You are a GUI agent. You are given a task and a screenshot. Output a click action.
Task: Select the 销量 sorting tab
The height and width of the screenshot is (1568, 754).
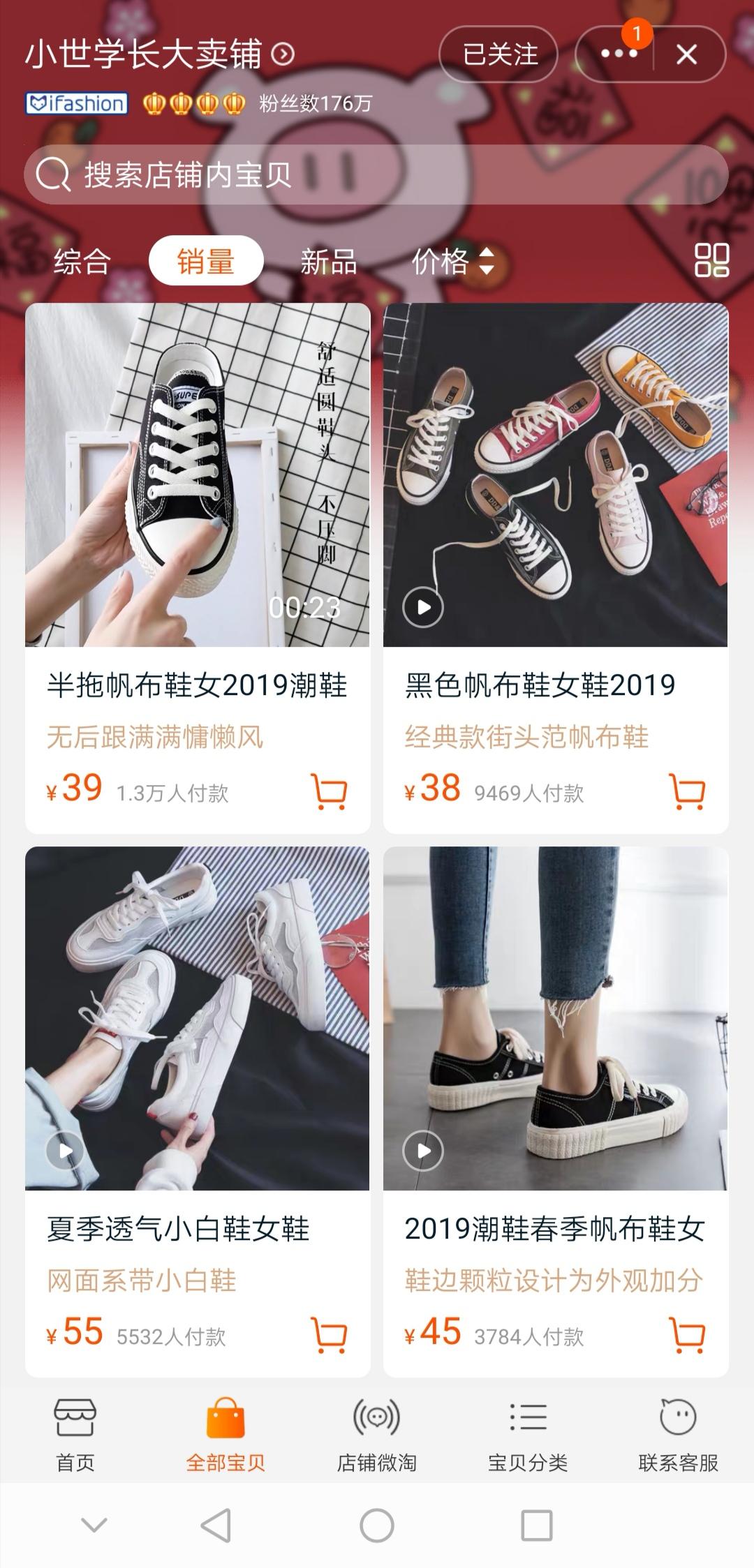point(206,261)
